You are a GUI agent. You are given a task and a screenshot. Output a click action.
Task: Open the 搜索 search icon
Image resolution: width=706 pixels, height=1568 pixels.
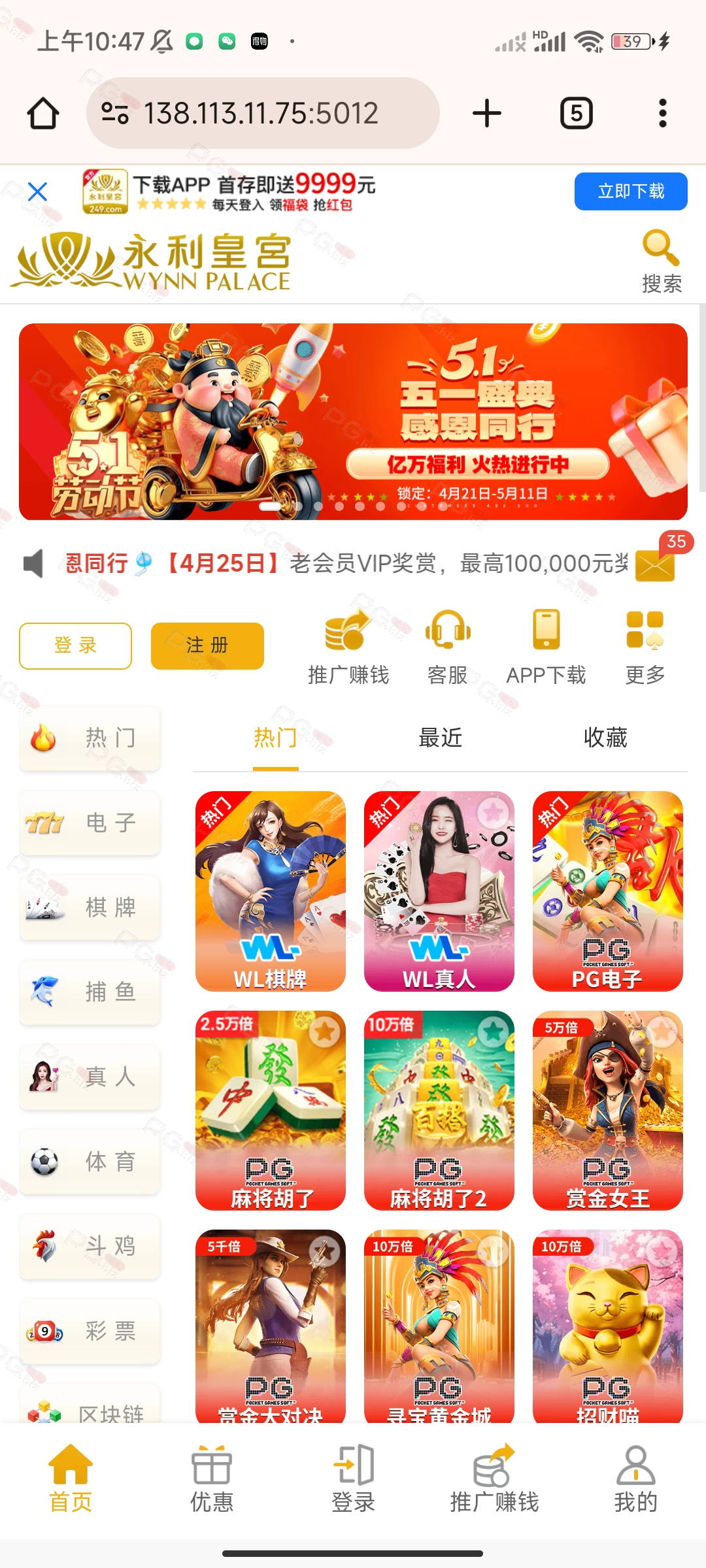(x=662, y=261)
